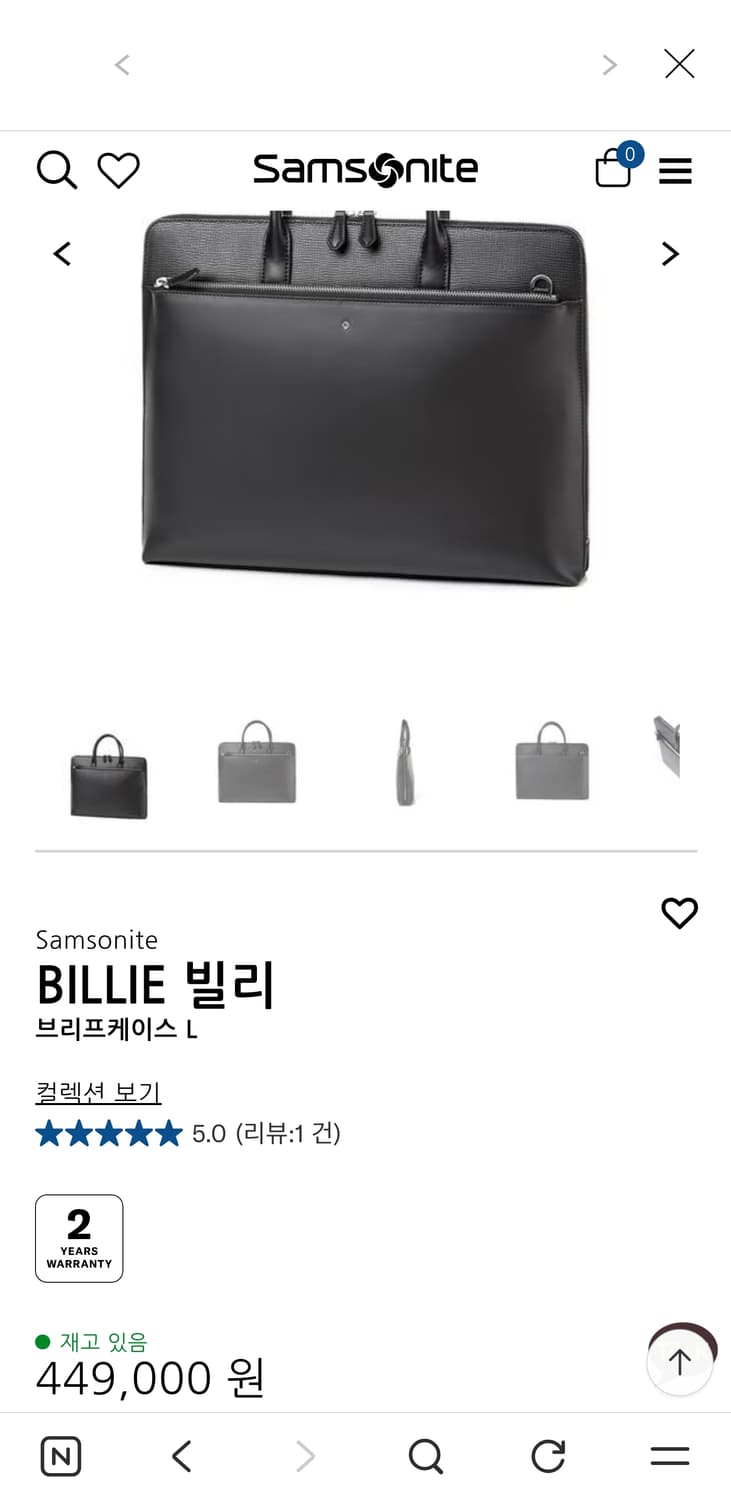View the shopping cart with 0 items
731x1500 pixels.
pyautogui.click(x=613, y=170)
